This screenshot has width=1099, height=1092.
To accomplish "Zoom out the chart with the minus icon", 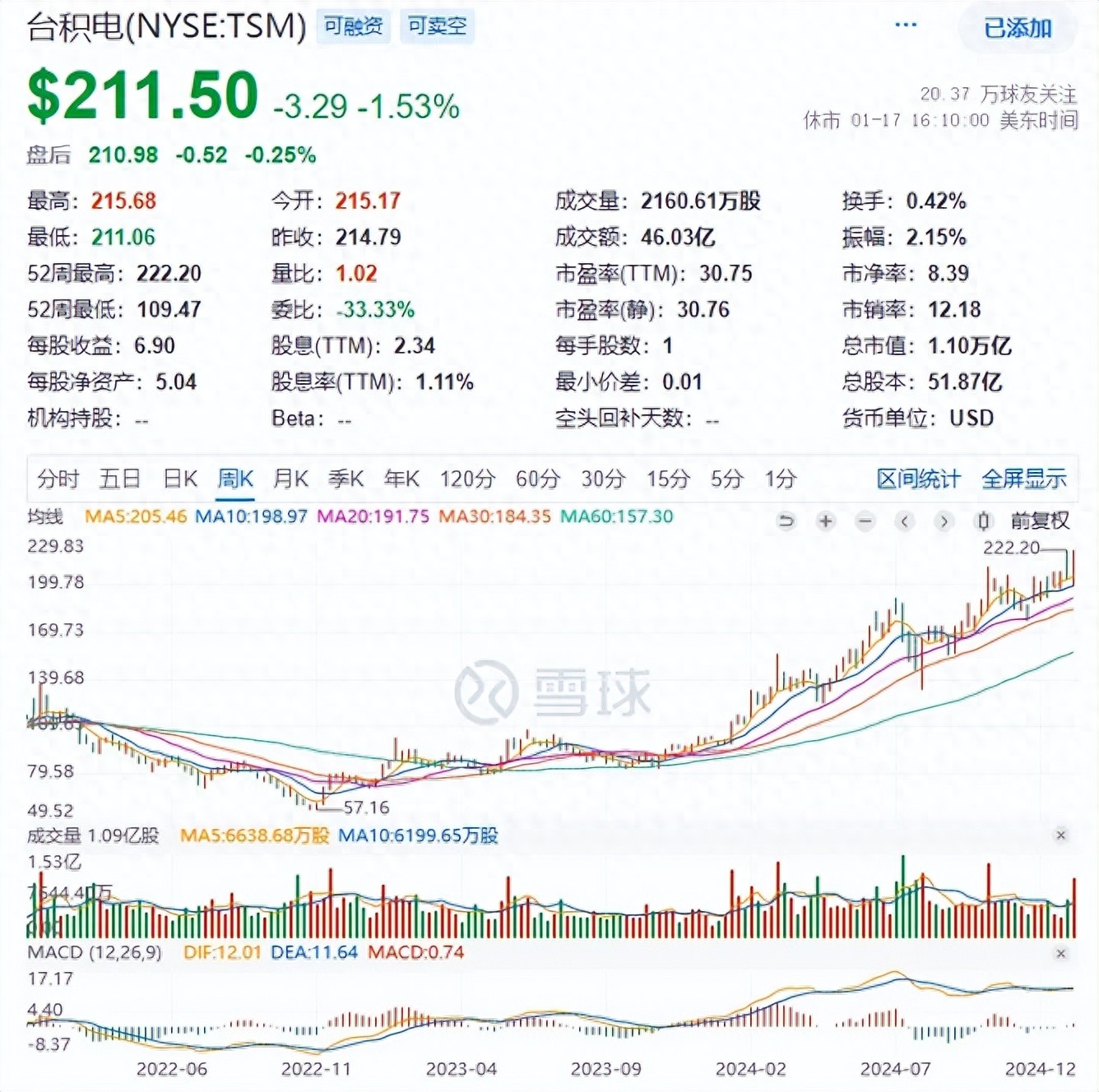I will [x=865, y=521].
